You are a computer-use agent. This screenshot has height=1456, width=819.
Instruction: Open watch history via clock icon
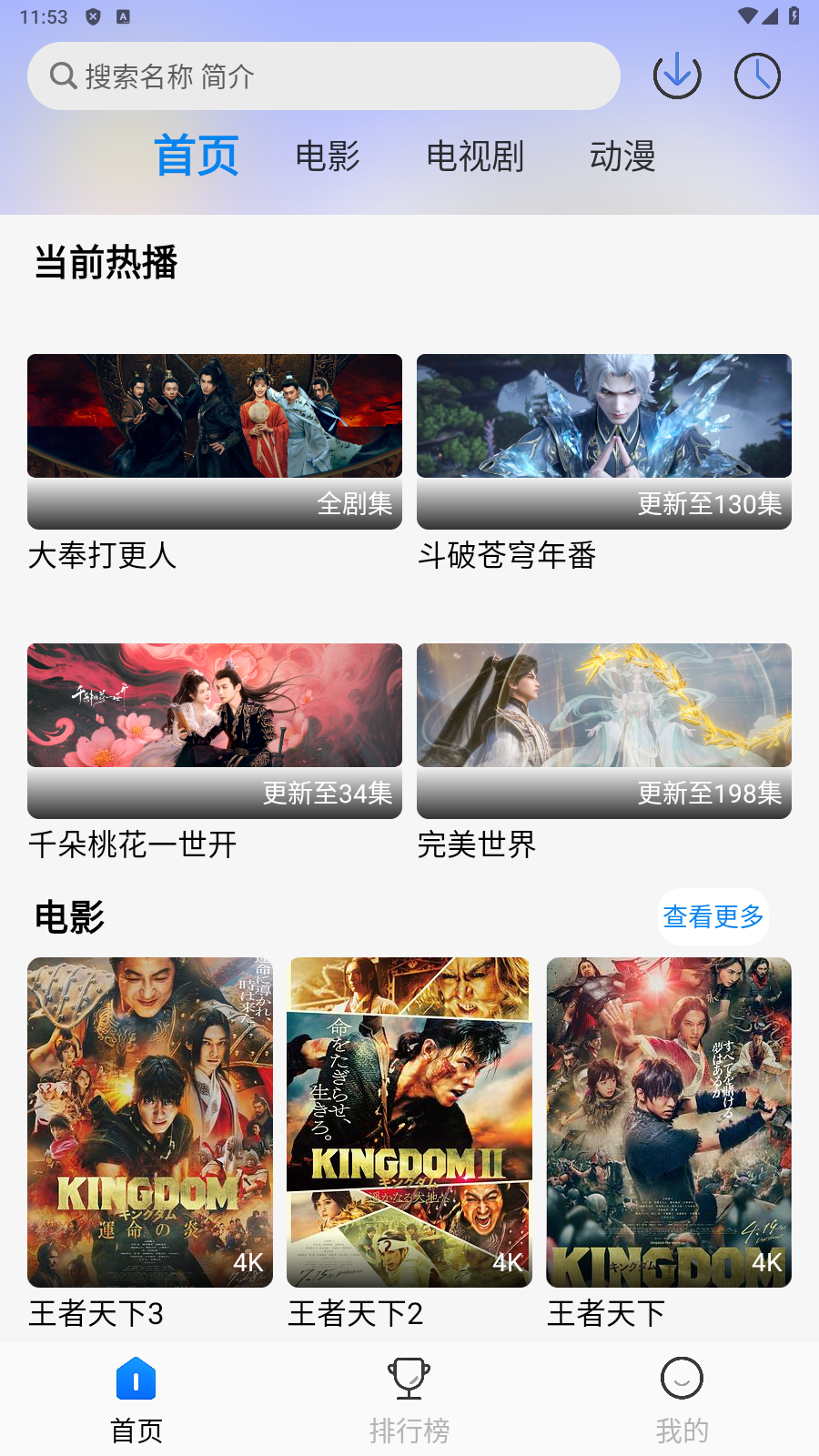click(756, 76)
